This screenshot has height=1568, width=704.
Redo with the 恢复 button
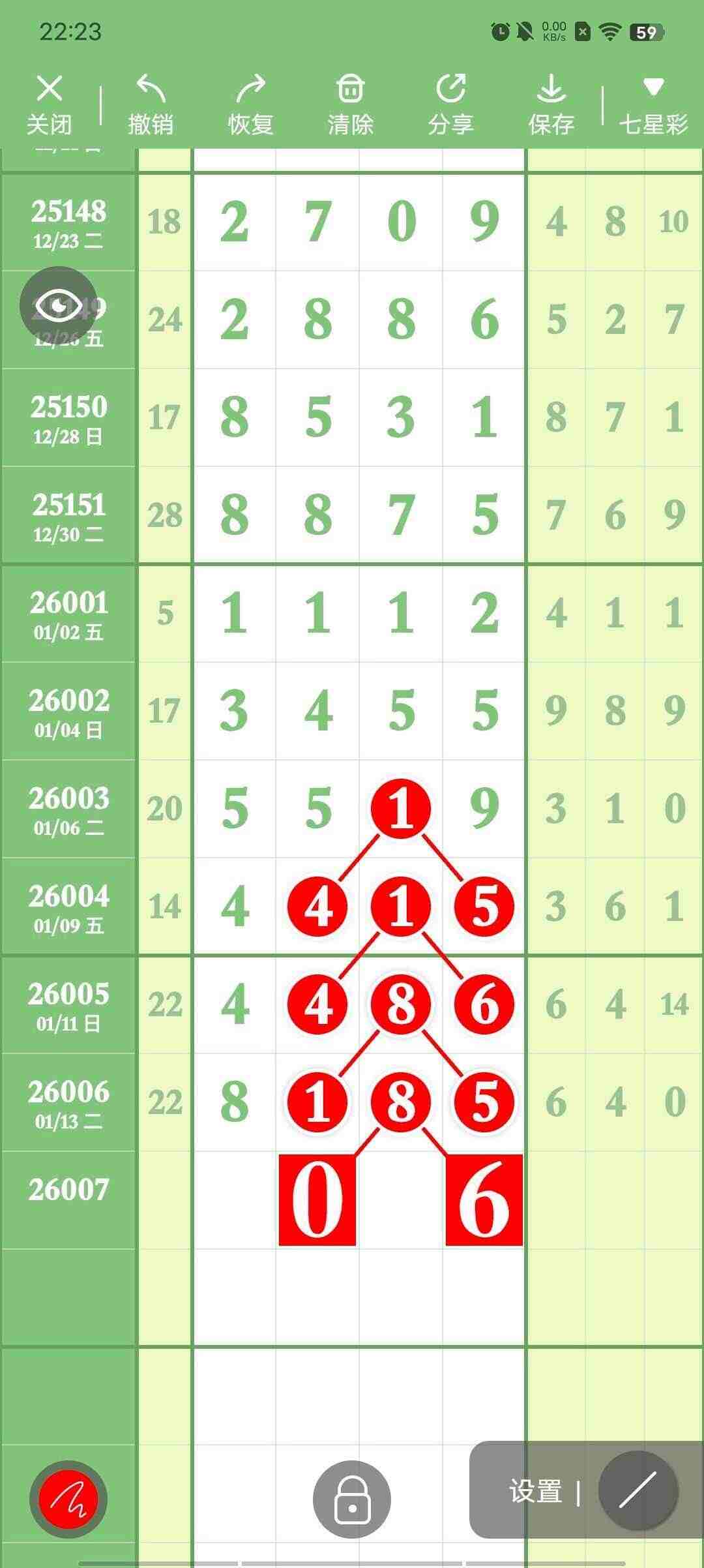click(x=250, y=104)
